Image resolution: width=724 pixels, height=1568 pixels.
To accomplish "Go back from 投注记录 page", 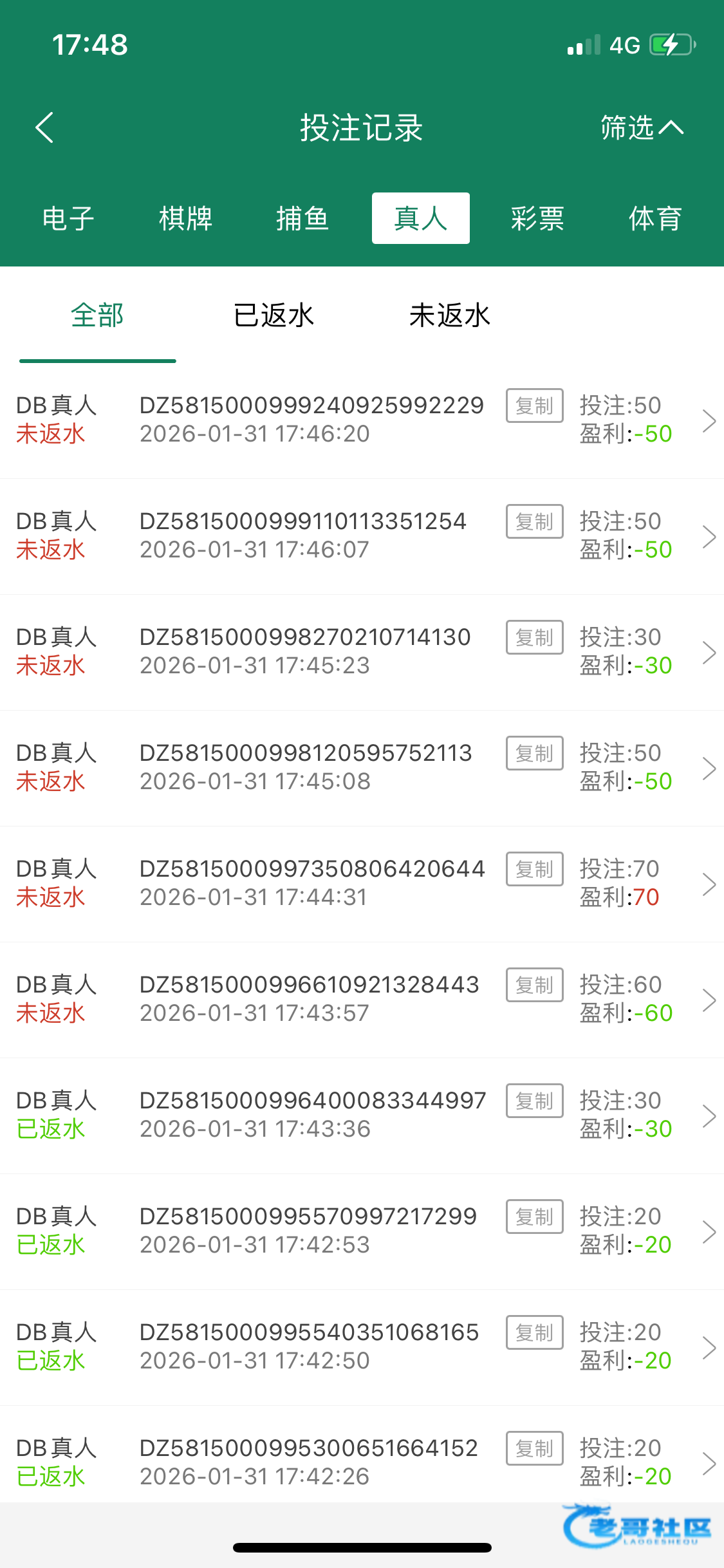I will (x=44, y=127).
